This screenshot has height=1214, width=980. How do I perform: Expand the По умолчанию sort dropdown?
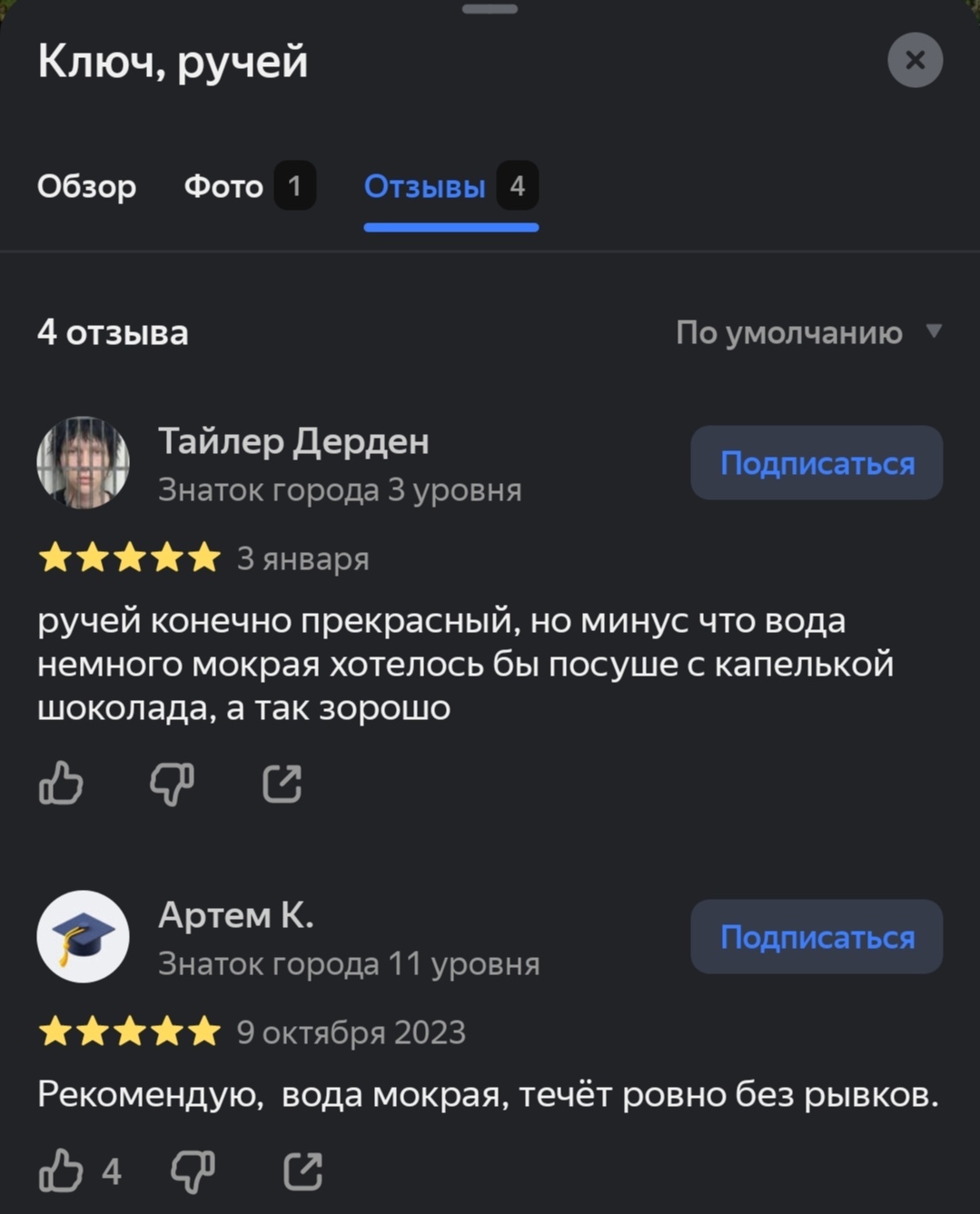808,332
